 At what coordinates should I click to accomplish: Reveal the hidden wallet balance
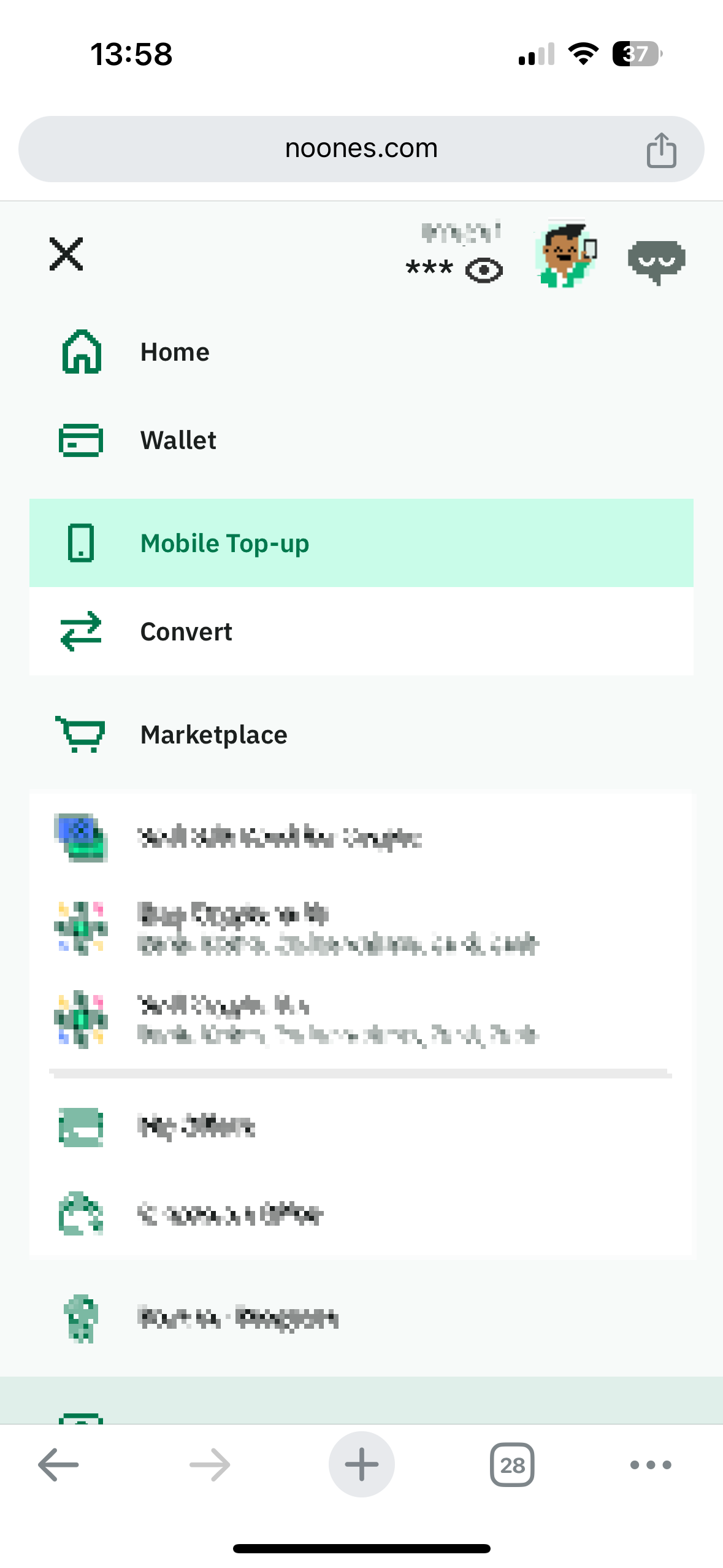(484, 271)
